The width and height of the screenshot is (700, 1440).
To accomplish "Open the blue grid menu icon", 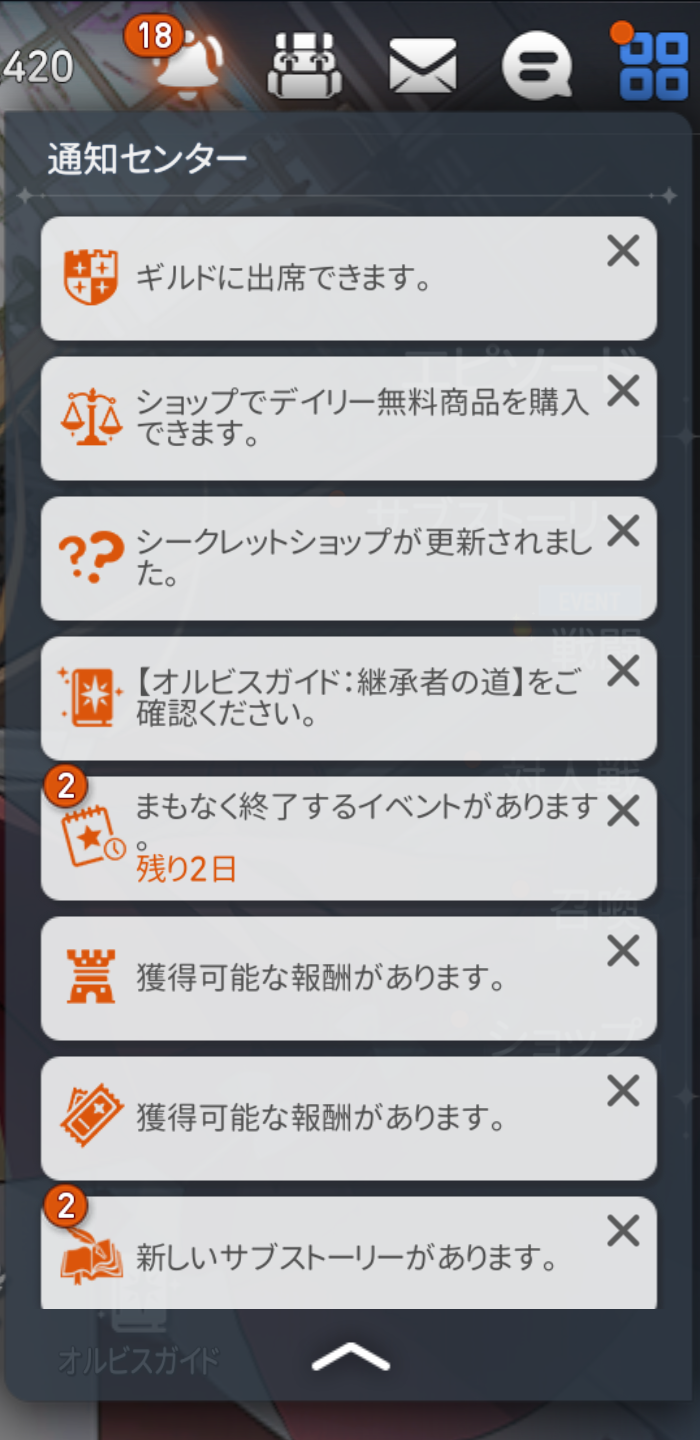I will (x=653, y=65).
